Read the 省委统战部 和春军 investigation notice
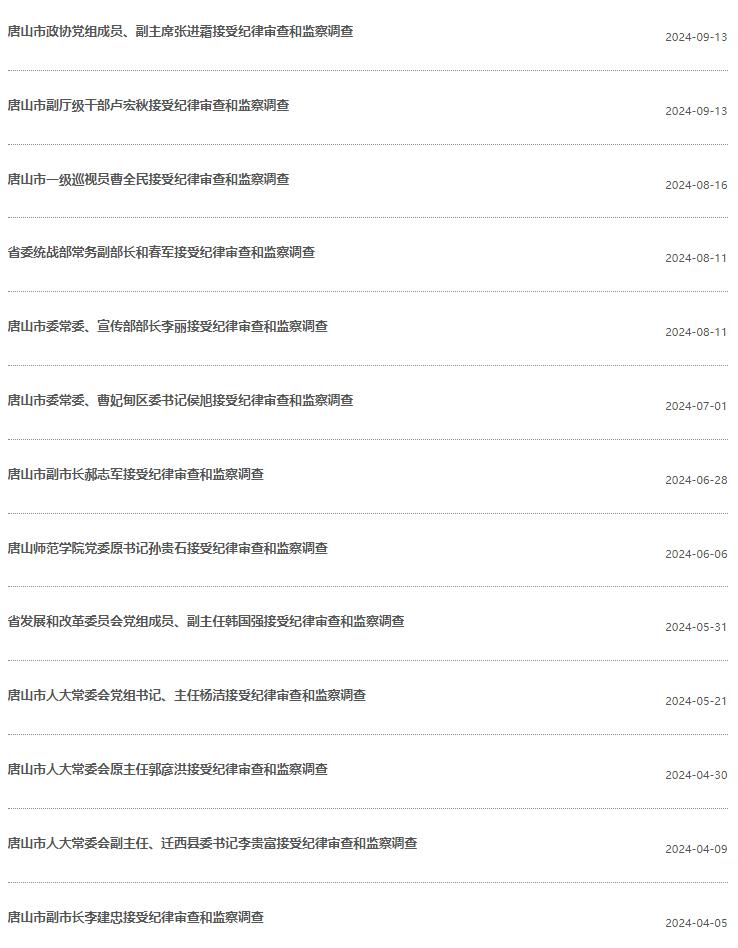 tap(161, 252)
